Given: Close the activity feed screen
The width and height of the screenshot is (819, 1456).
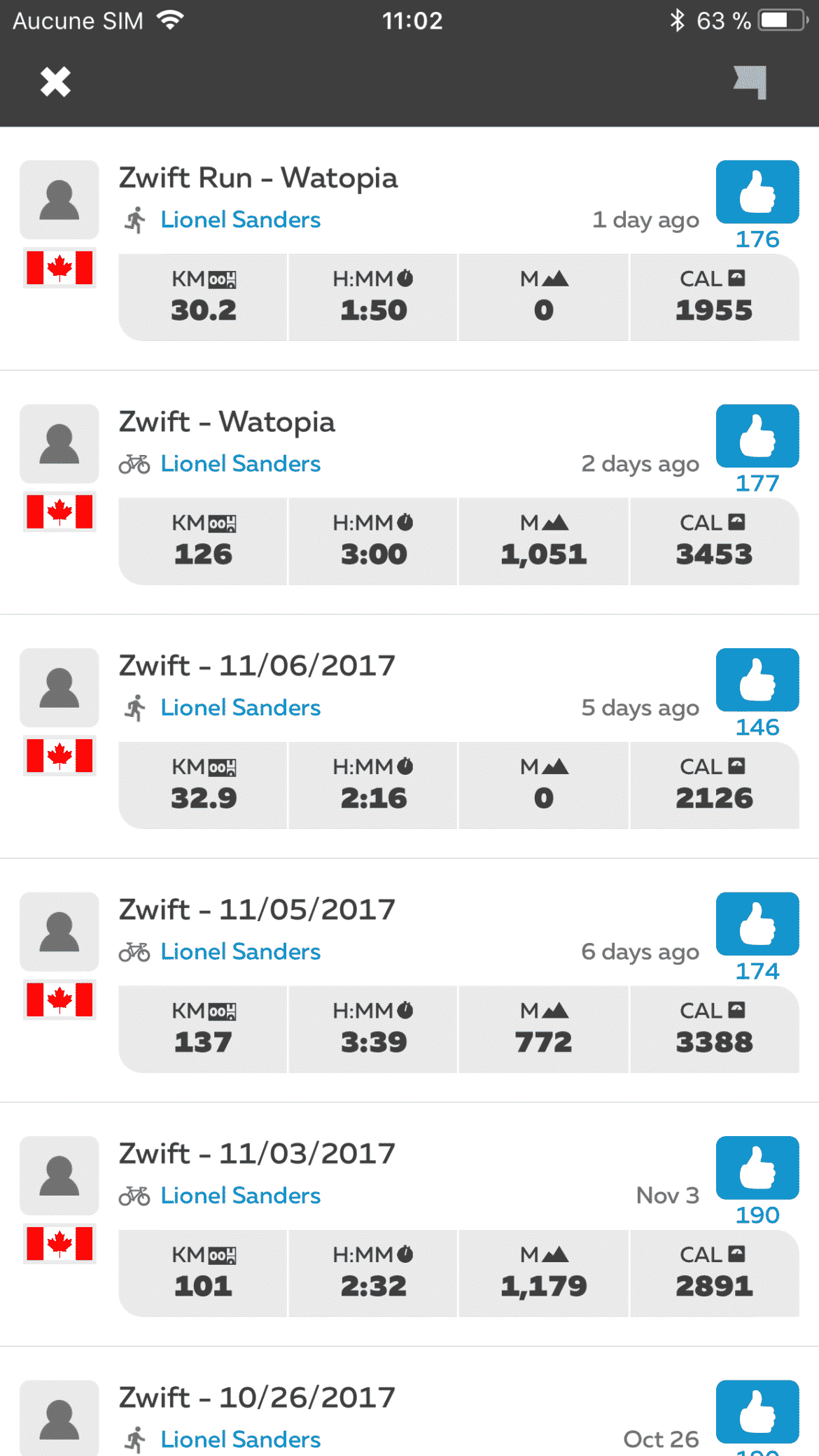Looking at the screenshot, I should pos(55,82).
